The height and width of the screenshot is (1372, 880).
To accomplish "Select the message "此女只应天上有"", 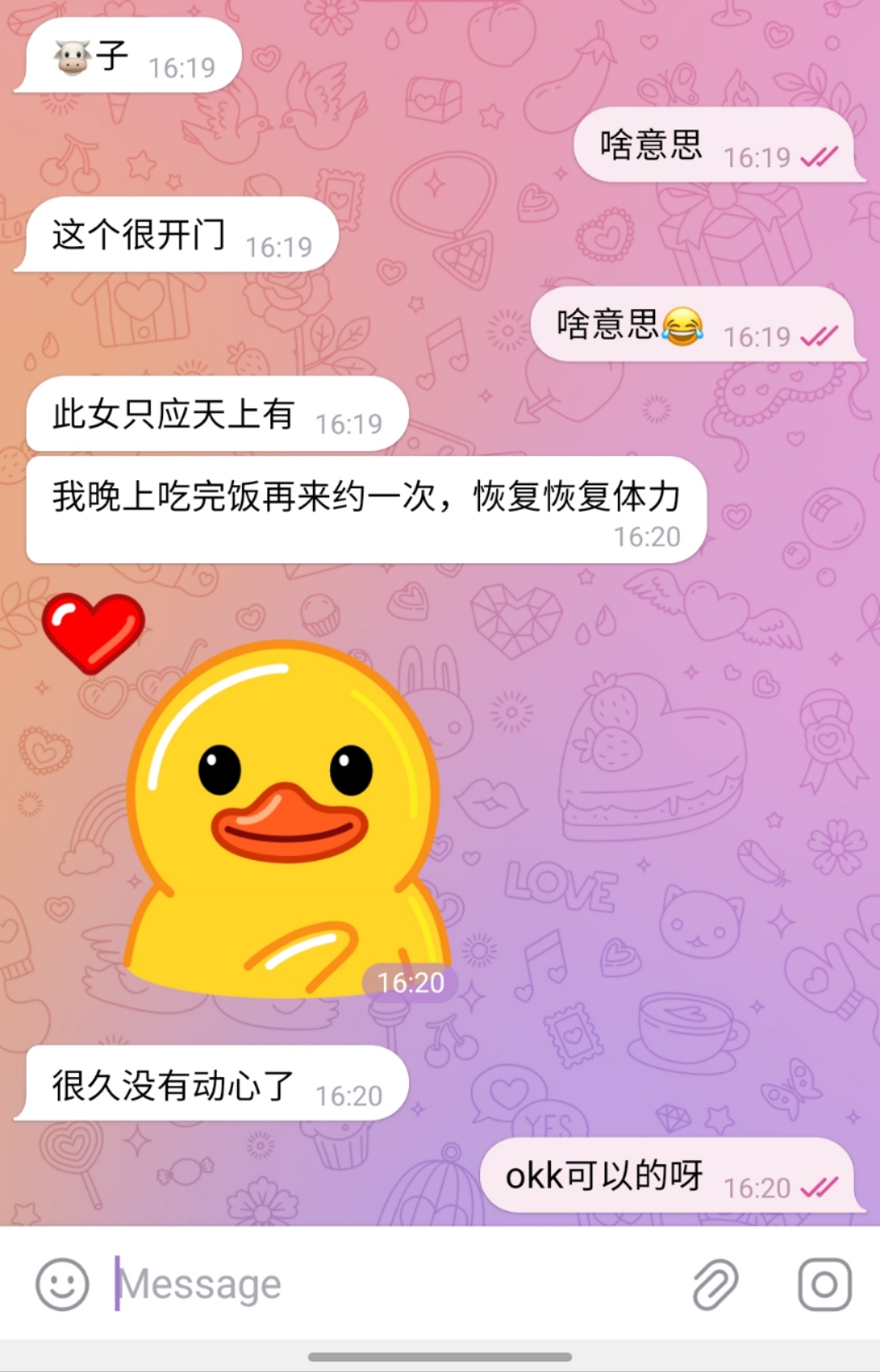I will [173, 414].
